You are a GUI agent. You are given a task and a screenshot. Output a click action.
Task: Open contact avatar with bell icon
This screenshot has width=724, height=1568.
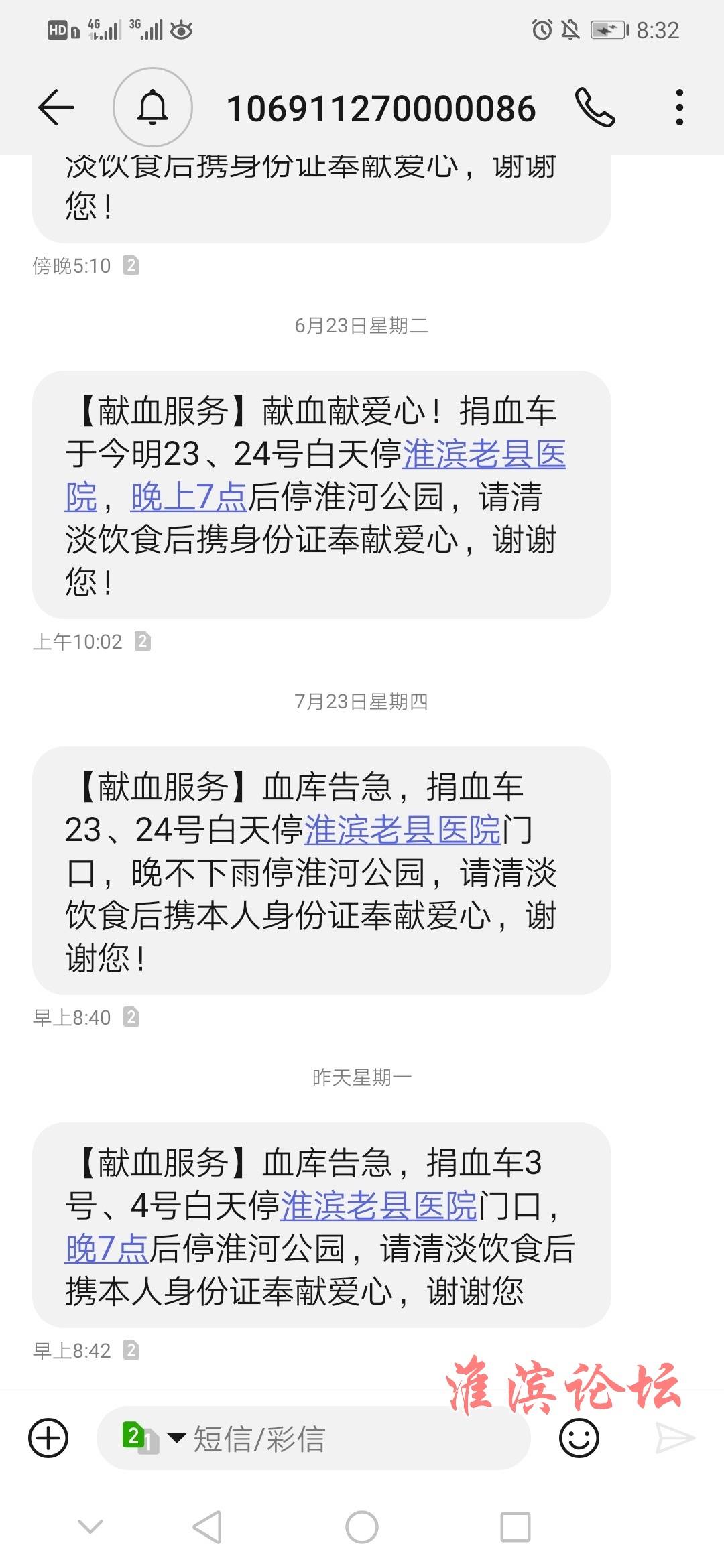click(153, 107)
